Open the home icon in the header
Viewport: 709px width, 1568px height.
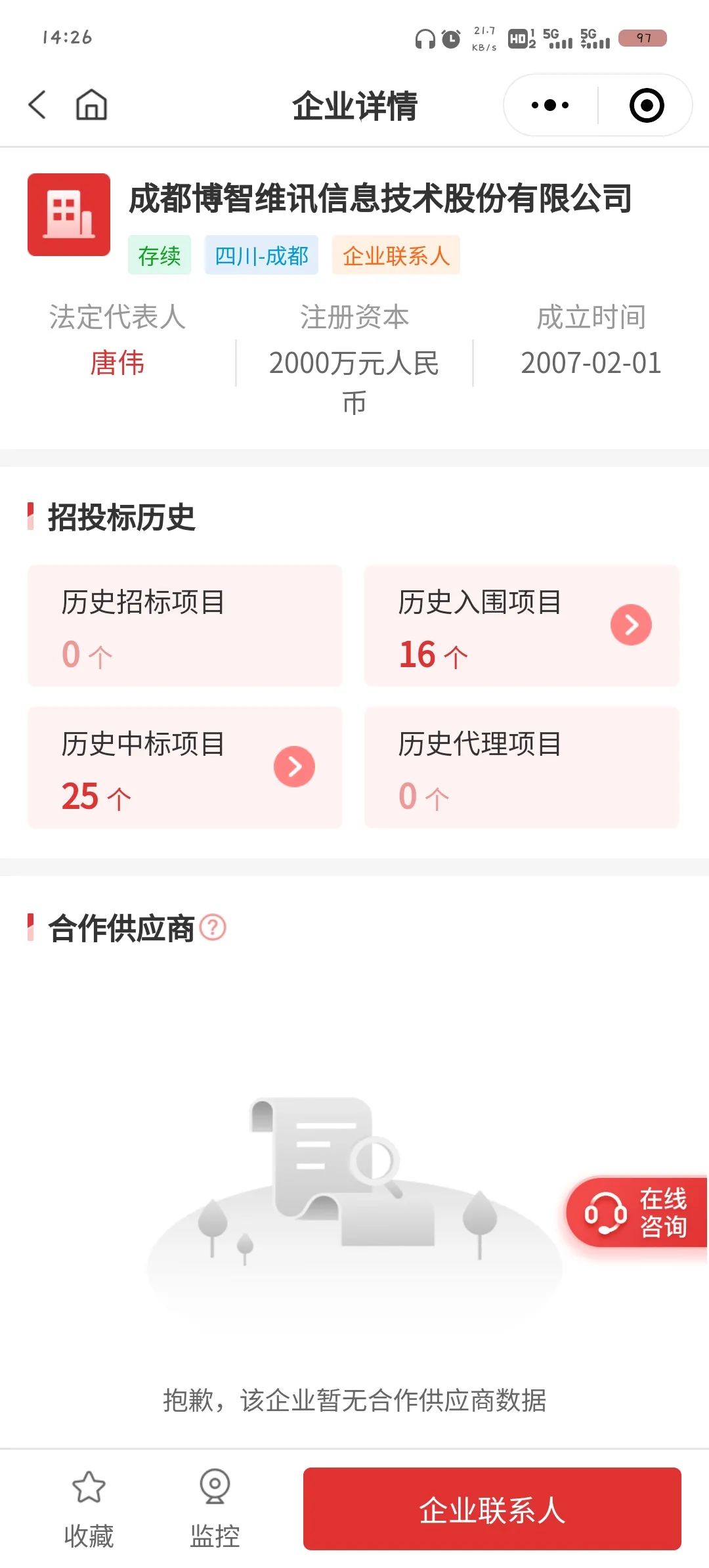click(91, 105)
